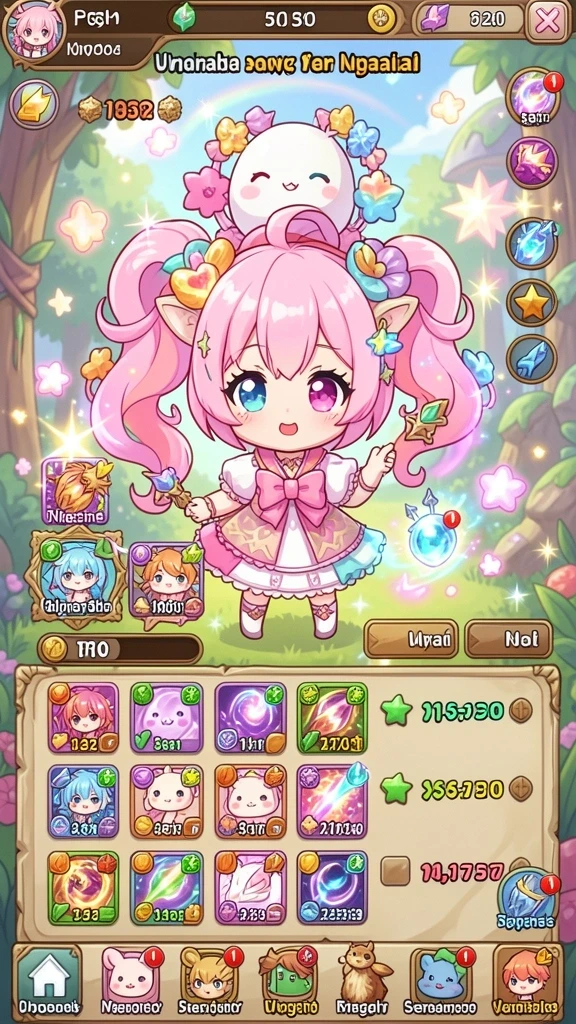The image size is (576, 1024).
Task: Select the blue crystal side icon
Action: click(x=532, y=242)
